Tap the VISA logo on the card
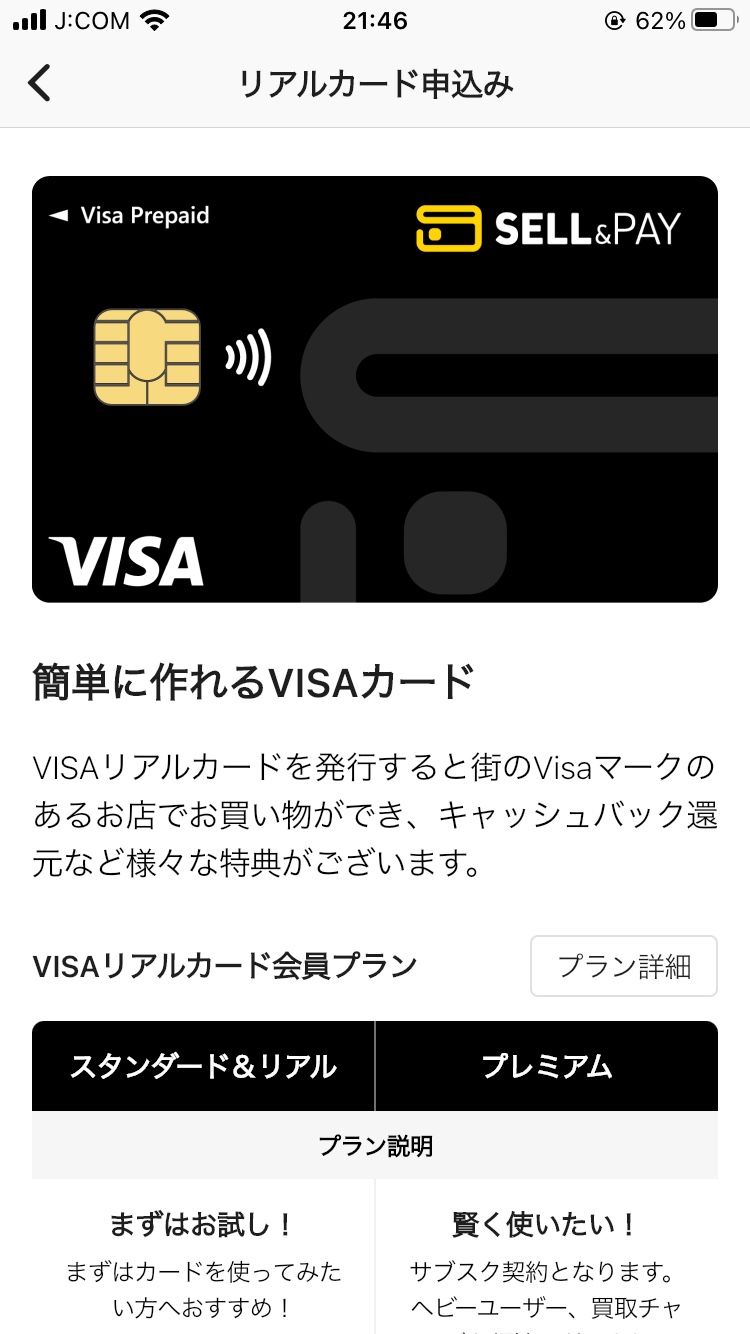Screen dimensions: 750x1334 125,556
